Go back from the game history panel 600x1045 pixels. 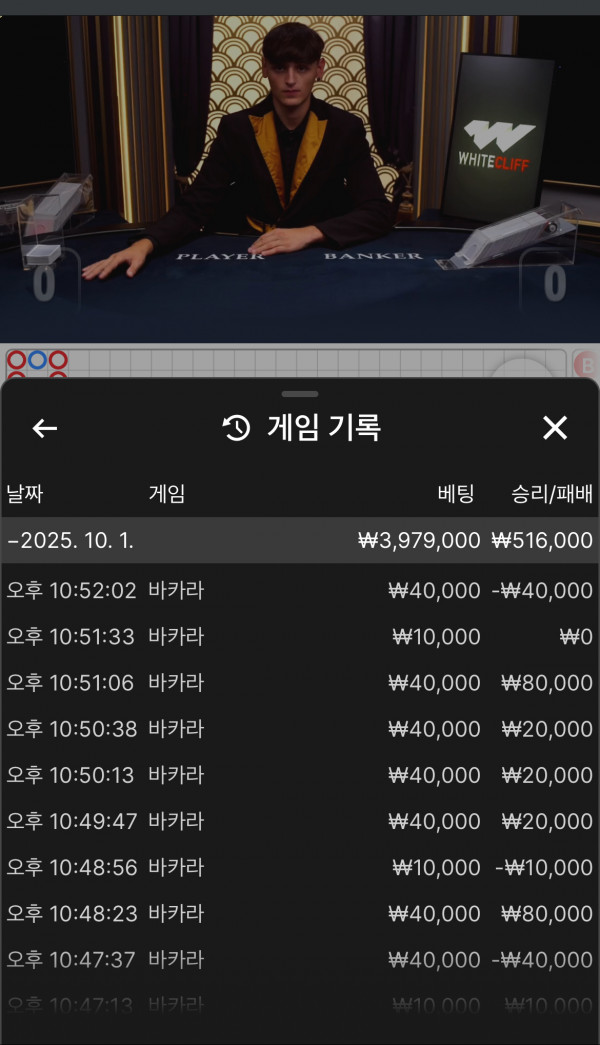(45, 429)
